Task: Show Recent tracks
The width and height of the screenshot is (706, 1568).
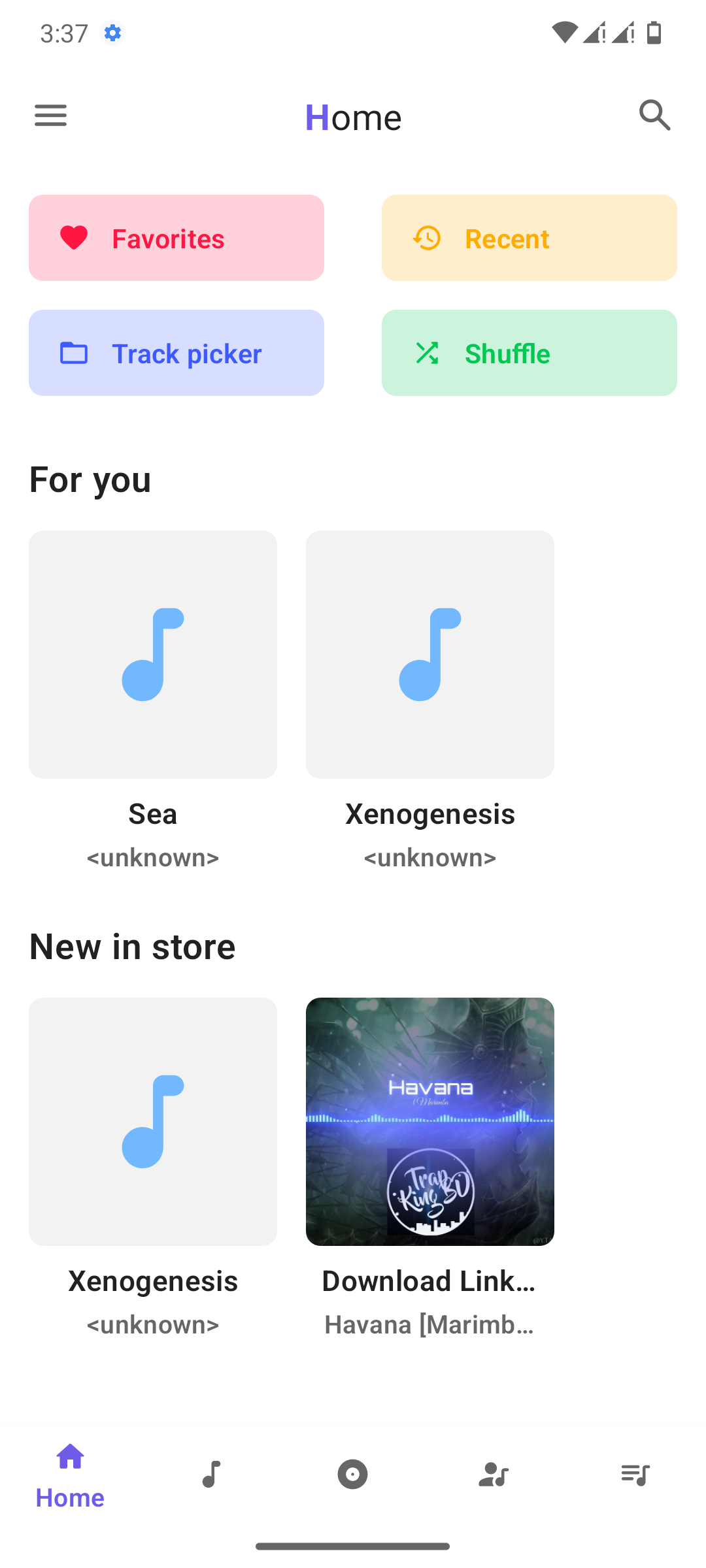Action: (x=529, y=238)
